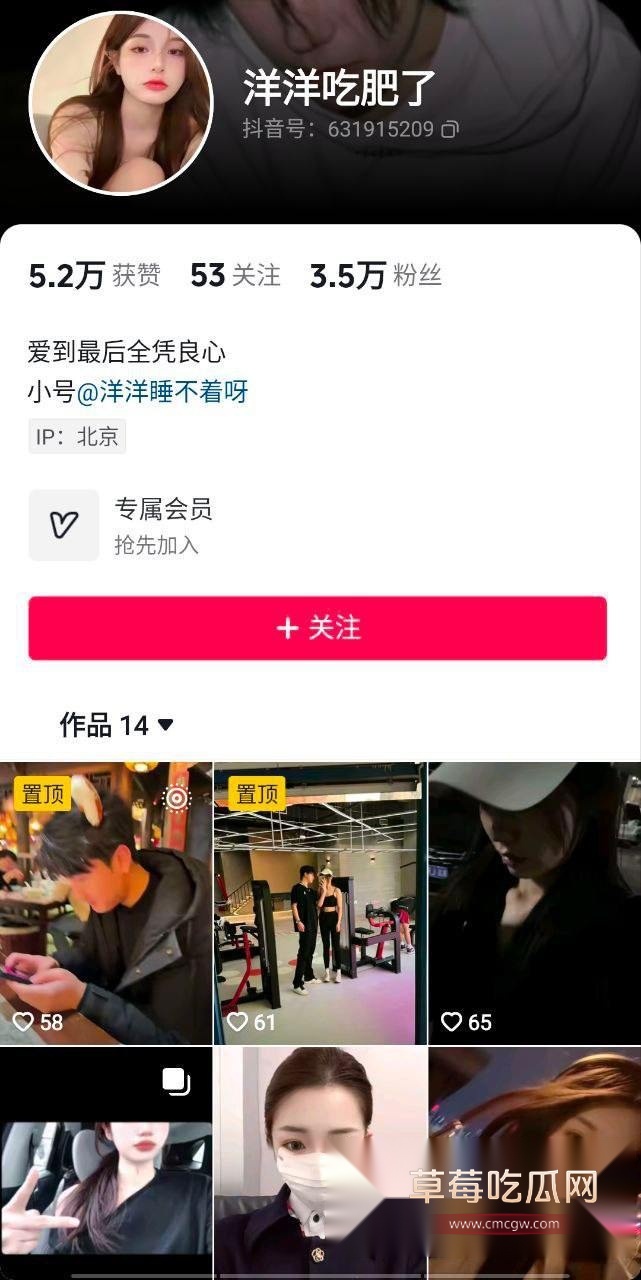Open the linked account @洋洋睡不着呀
This screenshot has height=1280, width=641.
(x=162, y=391)
